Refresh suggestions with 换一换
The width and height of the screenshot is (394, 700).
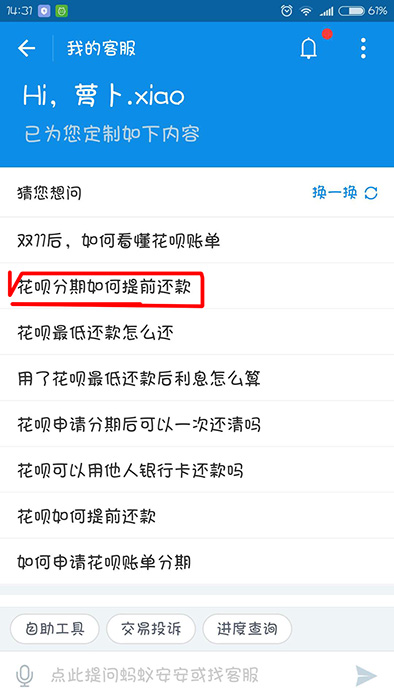click(x=345, y=193)
